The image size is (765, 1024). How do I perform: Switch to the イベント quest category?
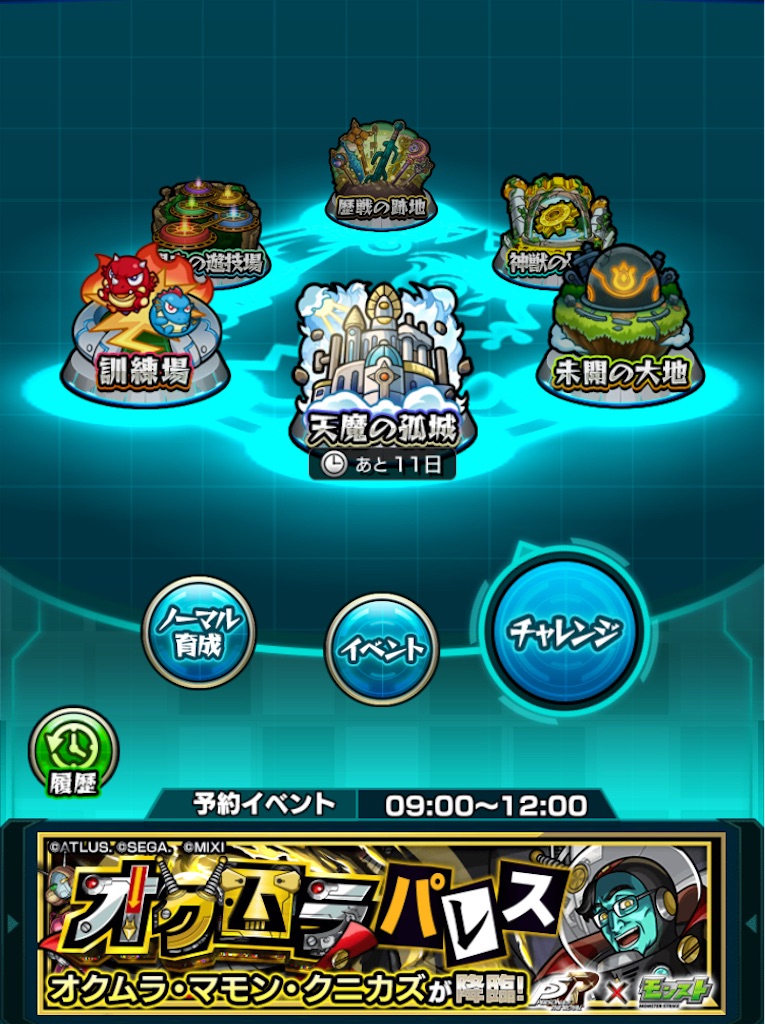(x=381, y=650)
